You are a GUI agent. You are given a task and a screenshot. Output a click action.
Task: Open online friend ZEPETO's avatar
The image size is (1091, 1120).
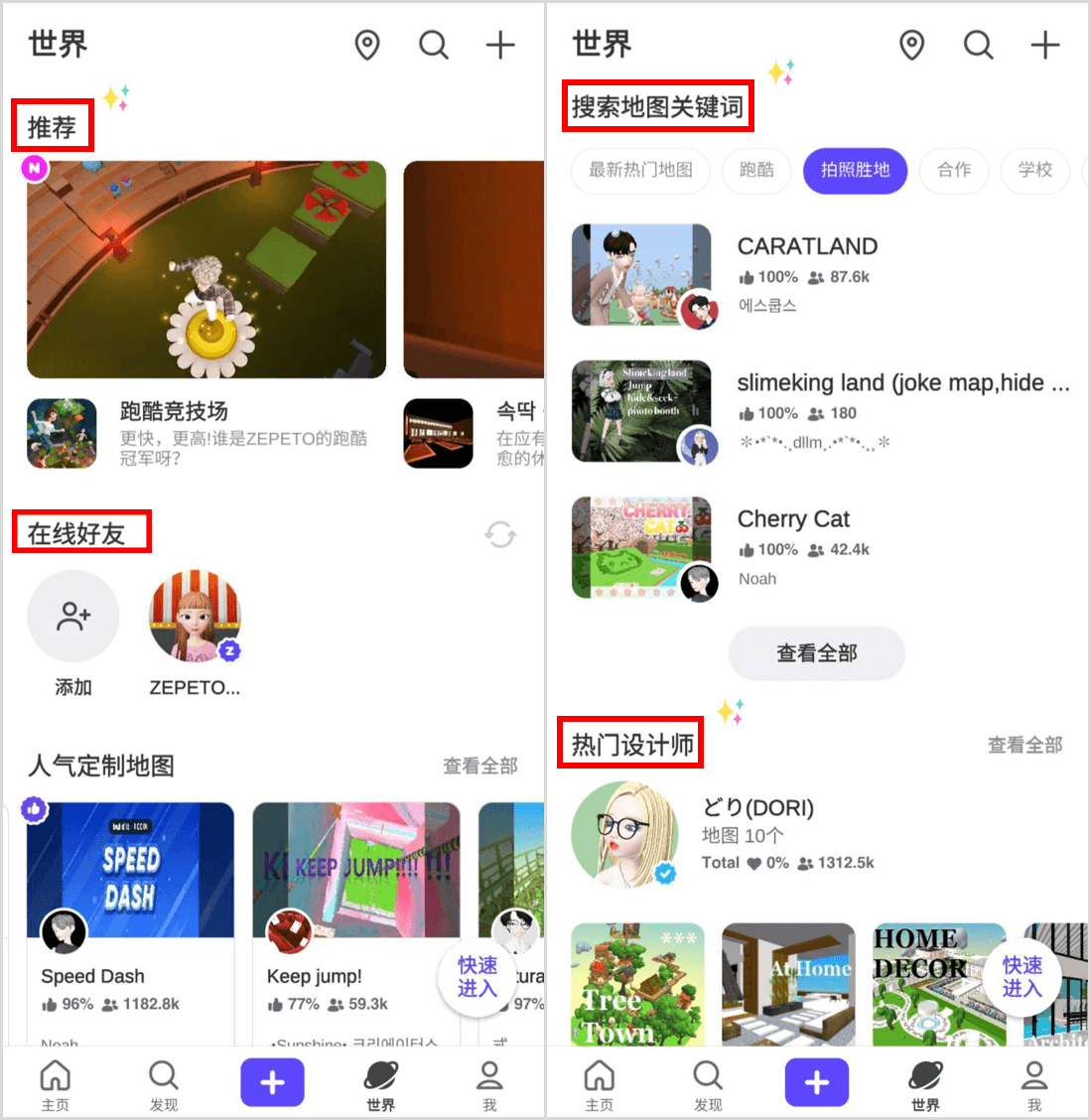click(195, 617)
